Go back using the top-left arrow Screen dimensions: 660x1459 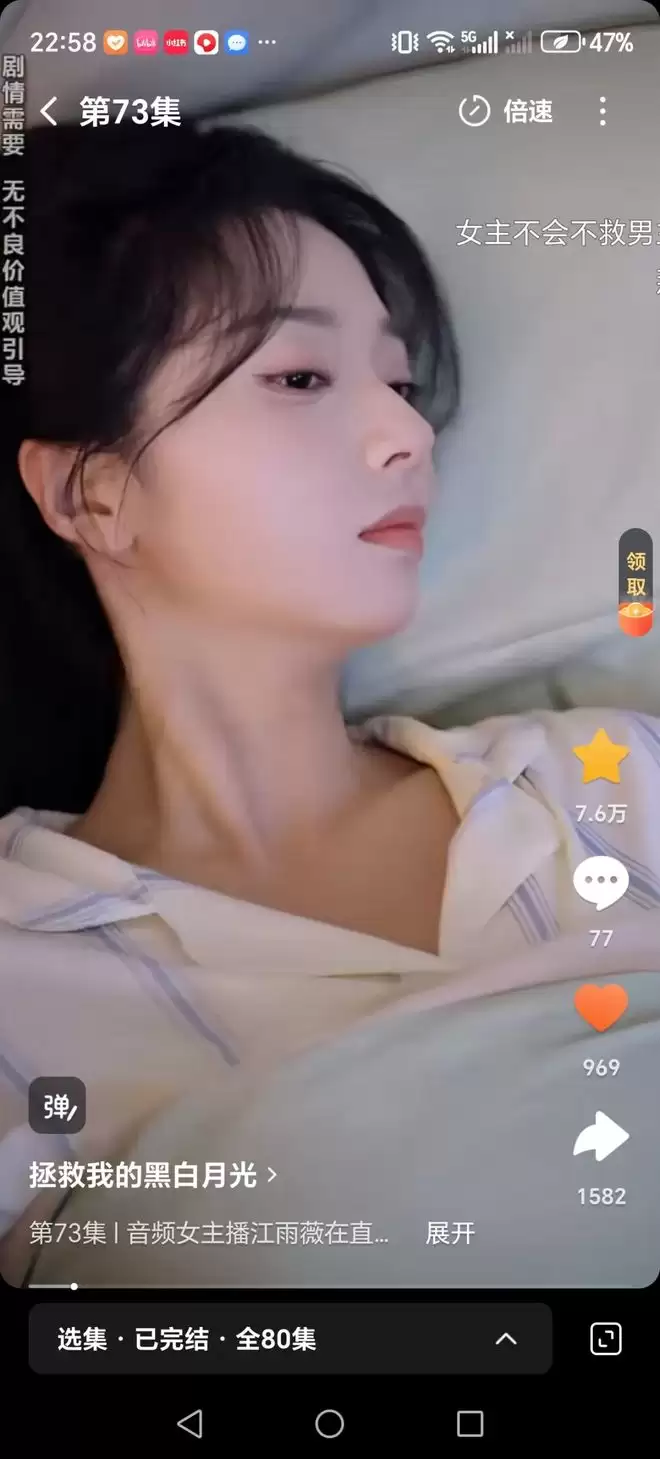click(x=48, y=111)
